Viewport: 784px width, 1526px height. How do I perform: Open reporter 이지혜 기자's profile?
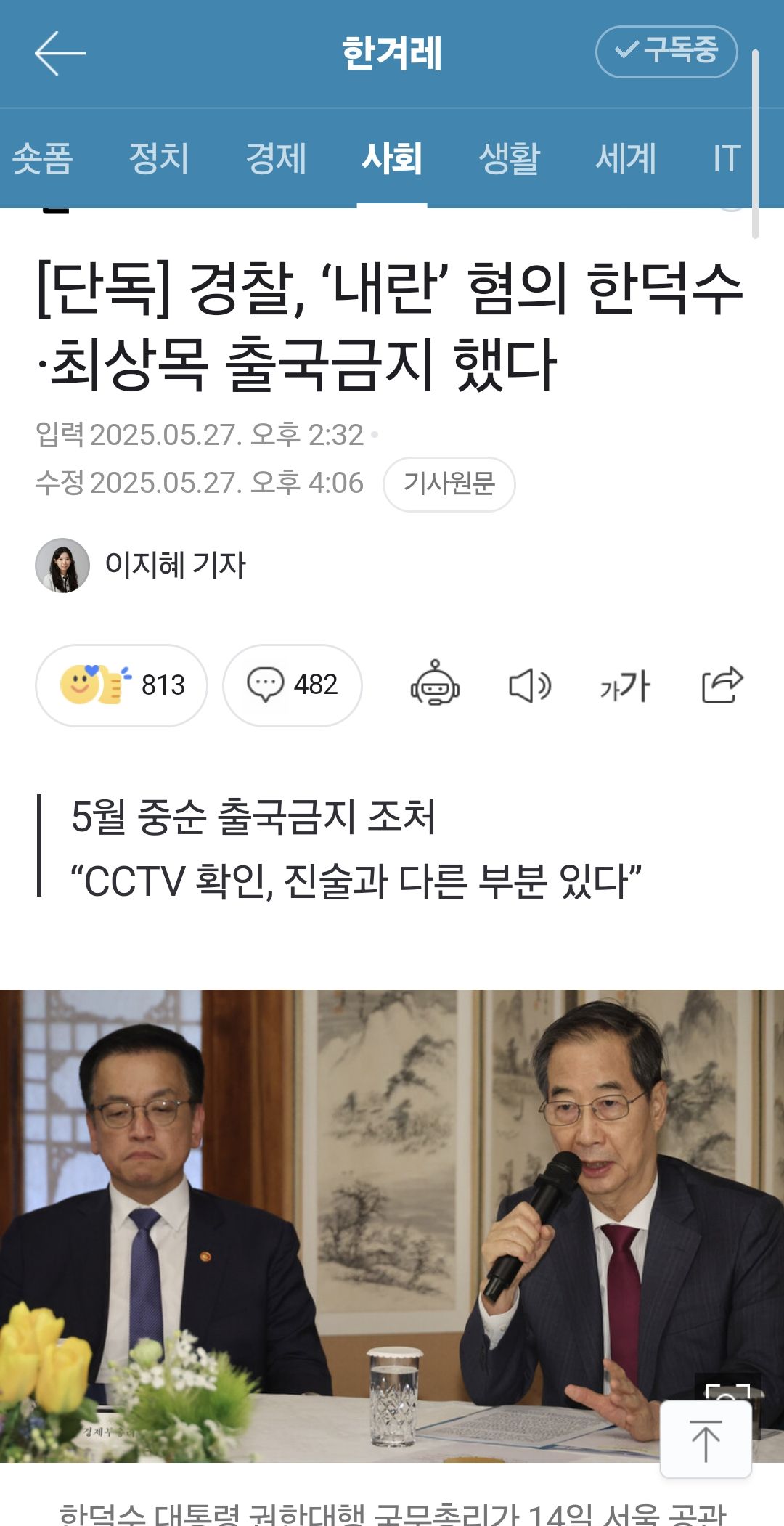142,565
